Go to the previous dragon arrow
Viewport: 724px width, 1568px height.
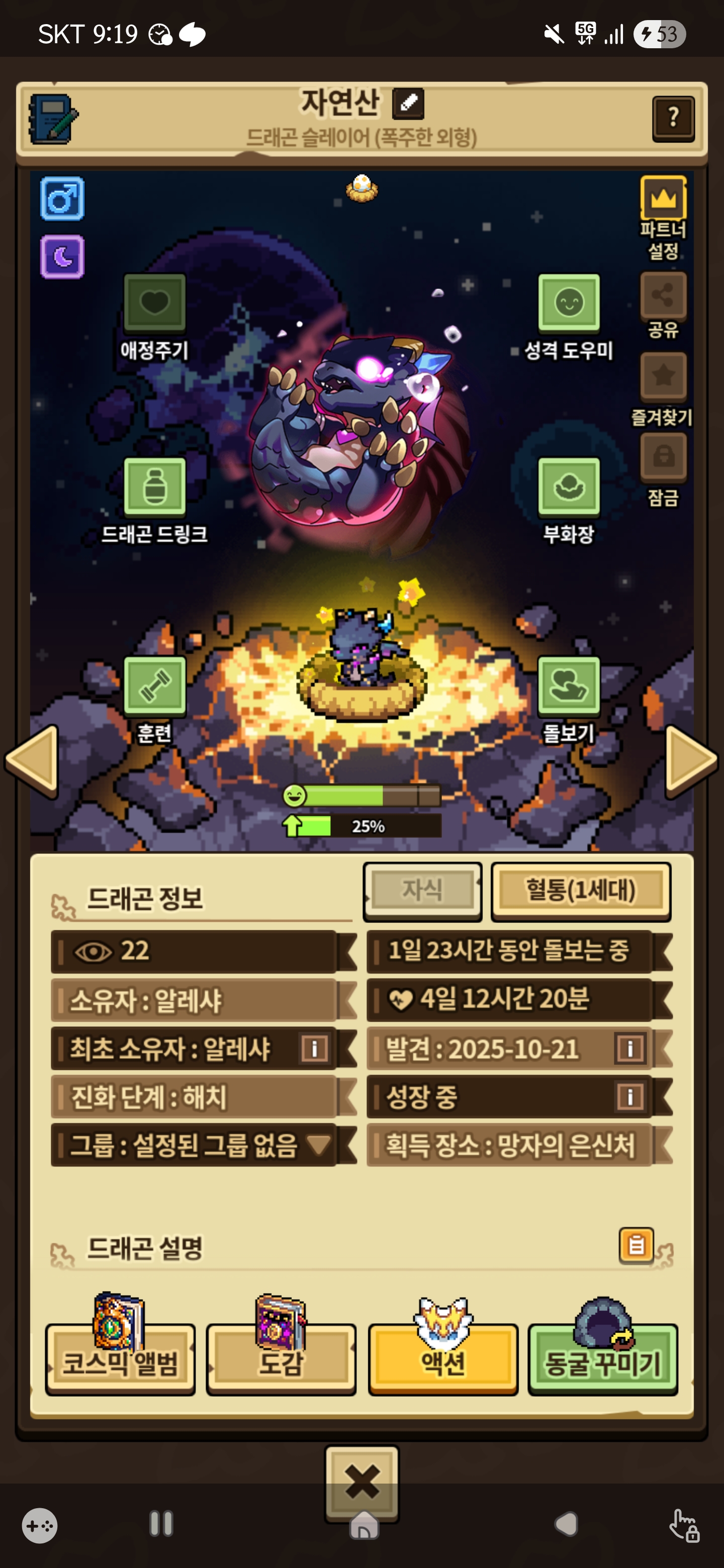click(x=32, y=760)
